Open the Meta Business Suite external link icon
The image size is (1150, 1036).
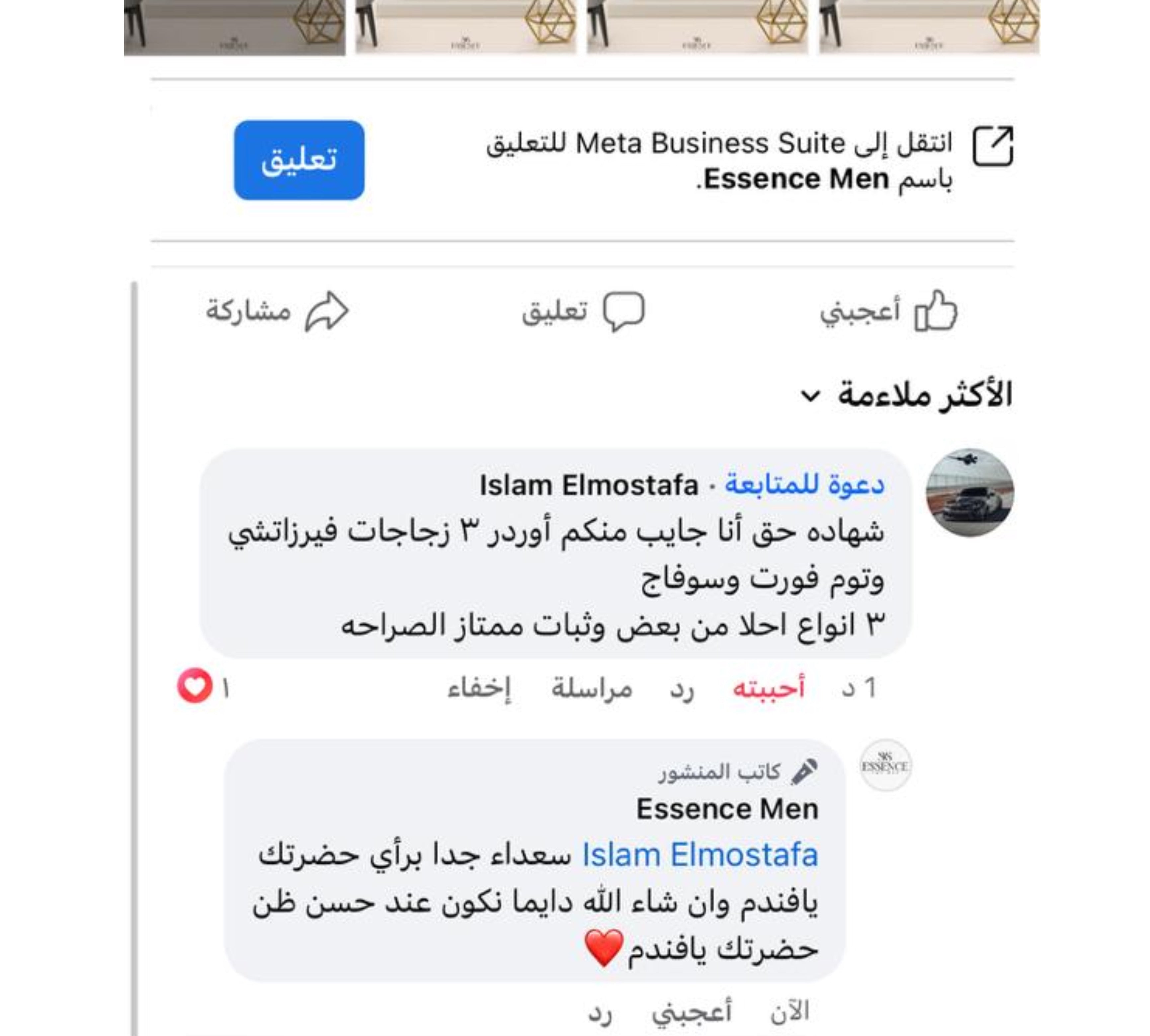coord(992,146)
